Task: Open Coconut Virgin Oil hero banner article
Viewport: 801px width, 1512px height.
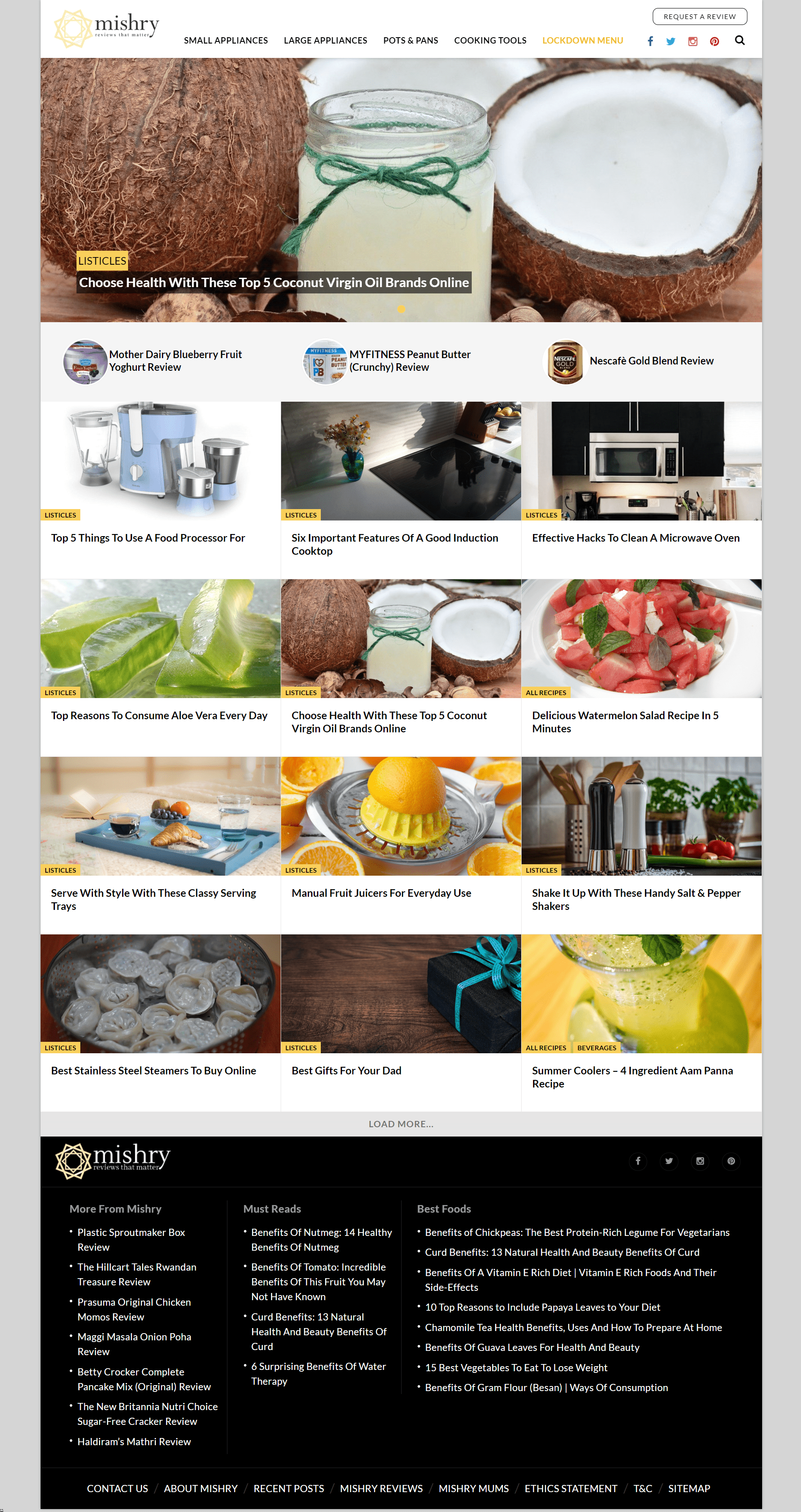Action: click(x=273, y=282)
